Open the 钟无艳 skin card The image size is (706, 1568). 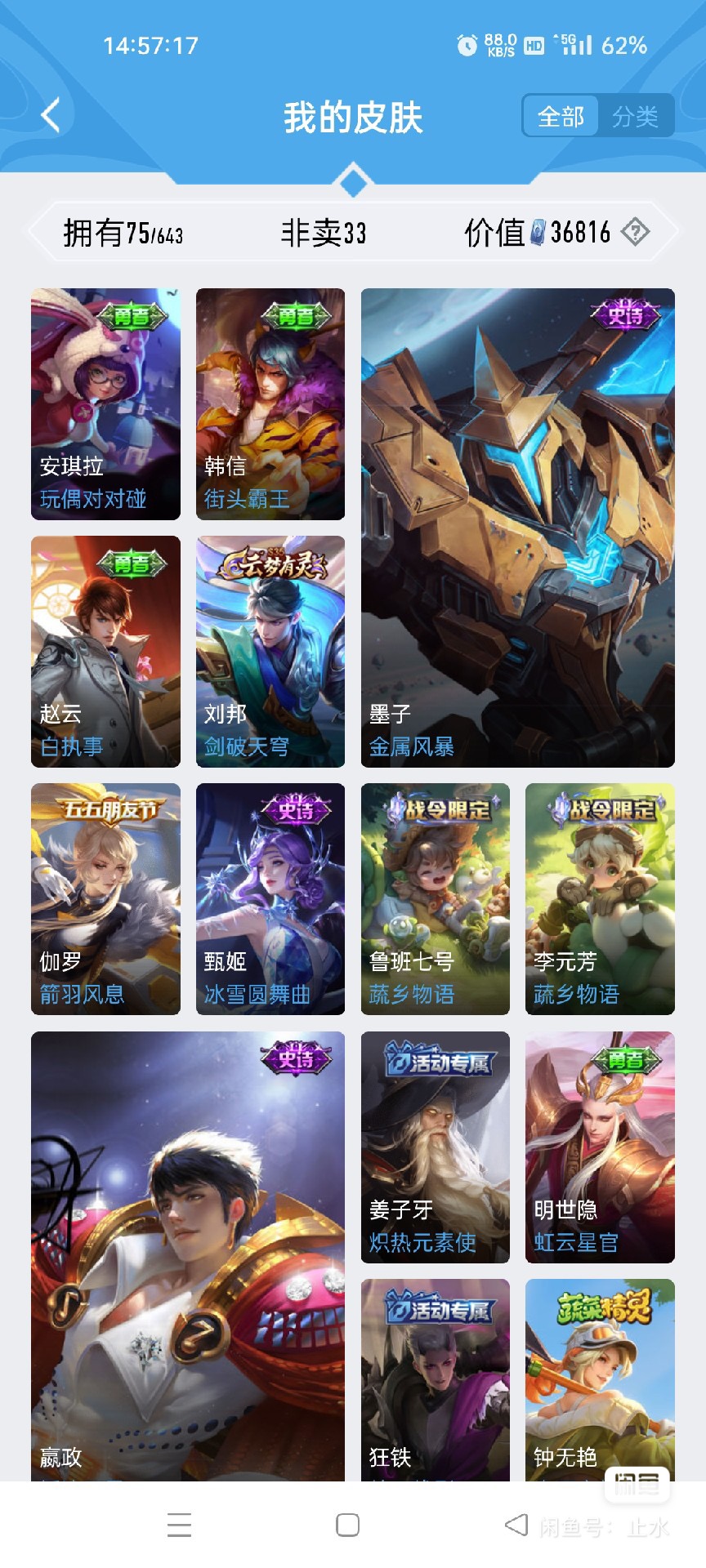[x=600, y=1380]
